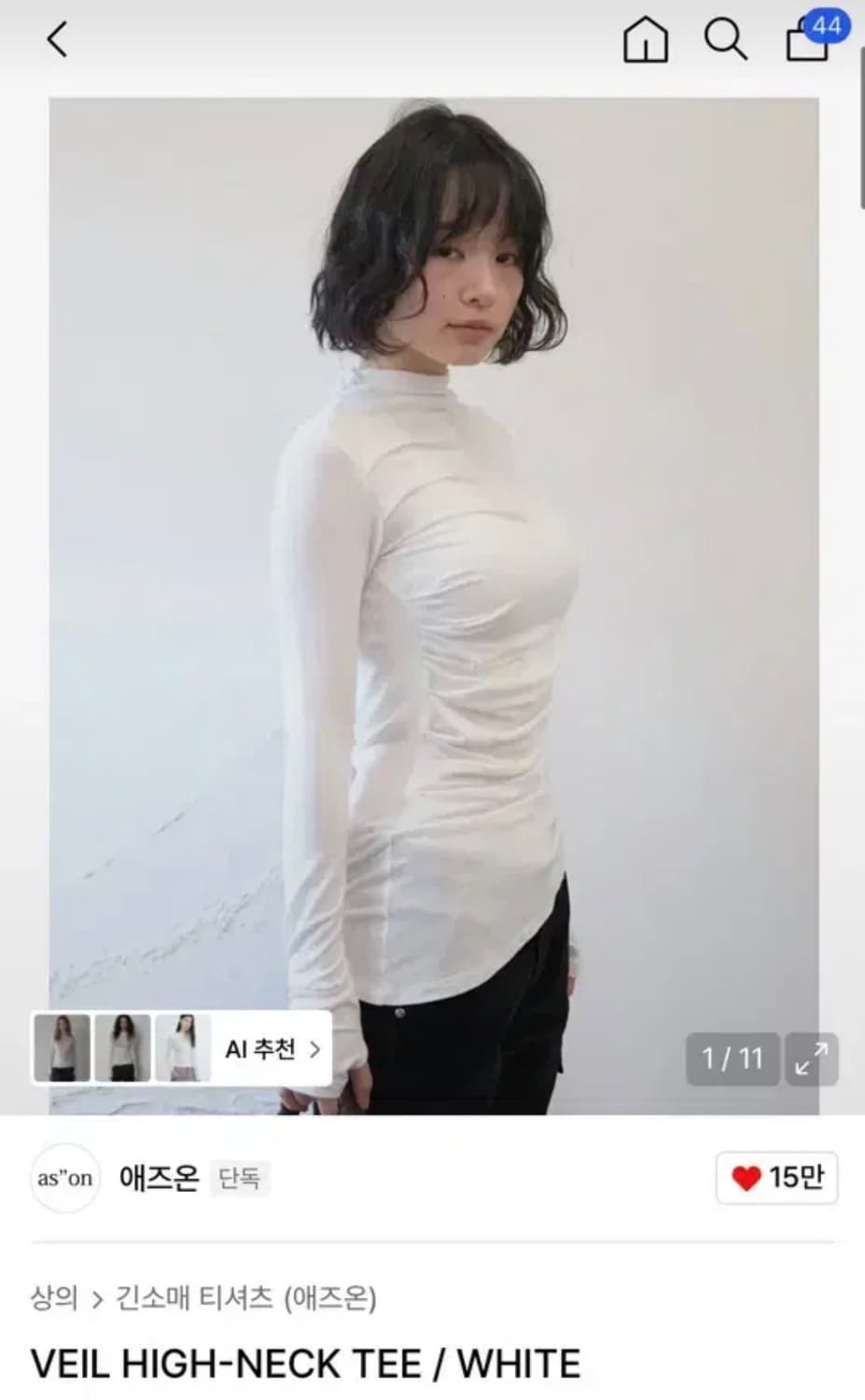Expand AI 추천 via the chevron

[316, 1047]
